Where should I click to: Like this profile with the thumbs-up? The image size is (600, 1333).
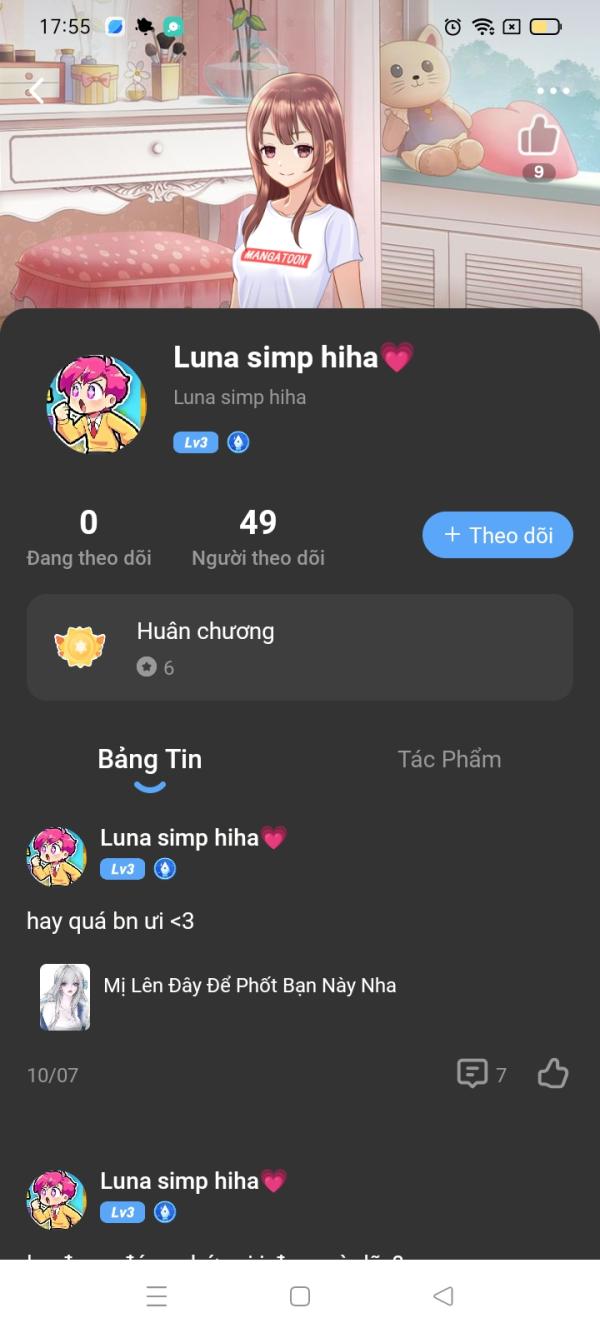[x=538, y=137]
